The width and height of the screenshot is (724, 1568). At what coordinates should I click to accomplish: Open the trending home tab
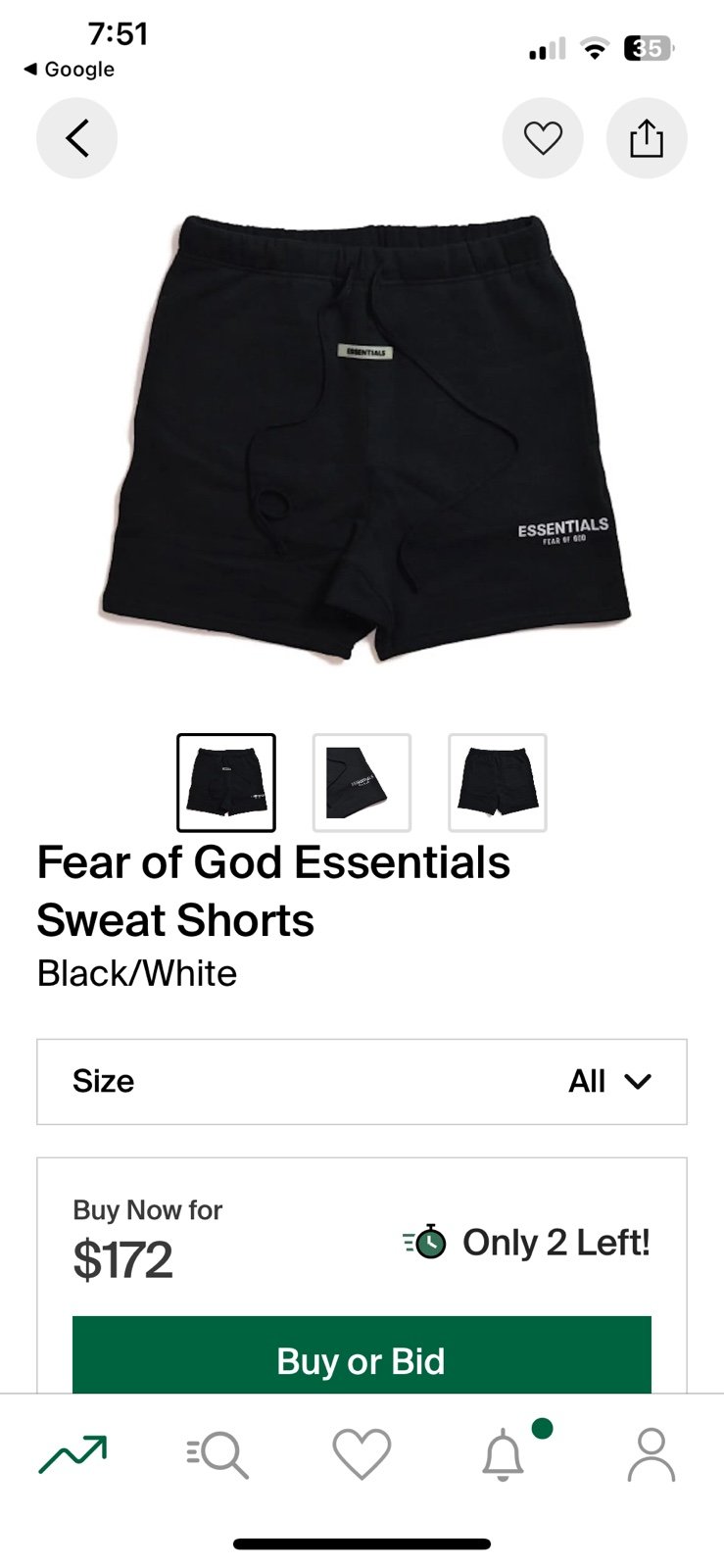(x=72, y=1454)
